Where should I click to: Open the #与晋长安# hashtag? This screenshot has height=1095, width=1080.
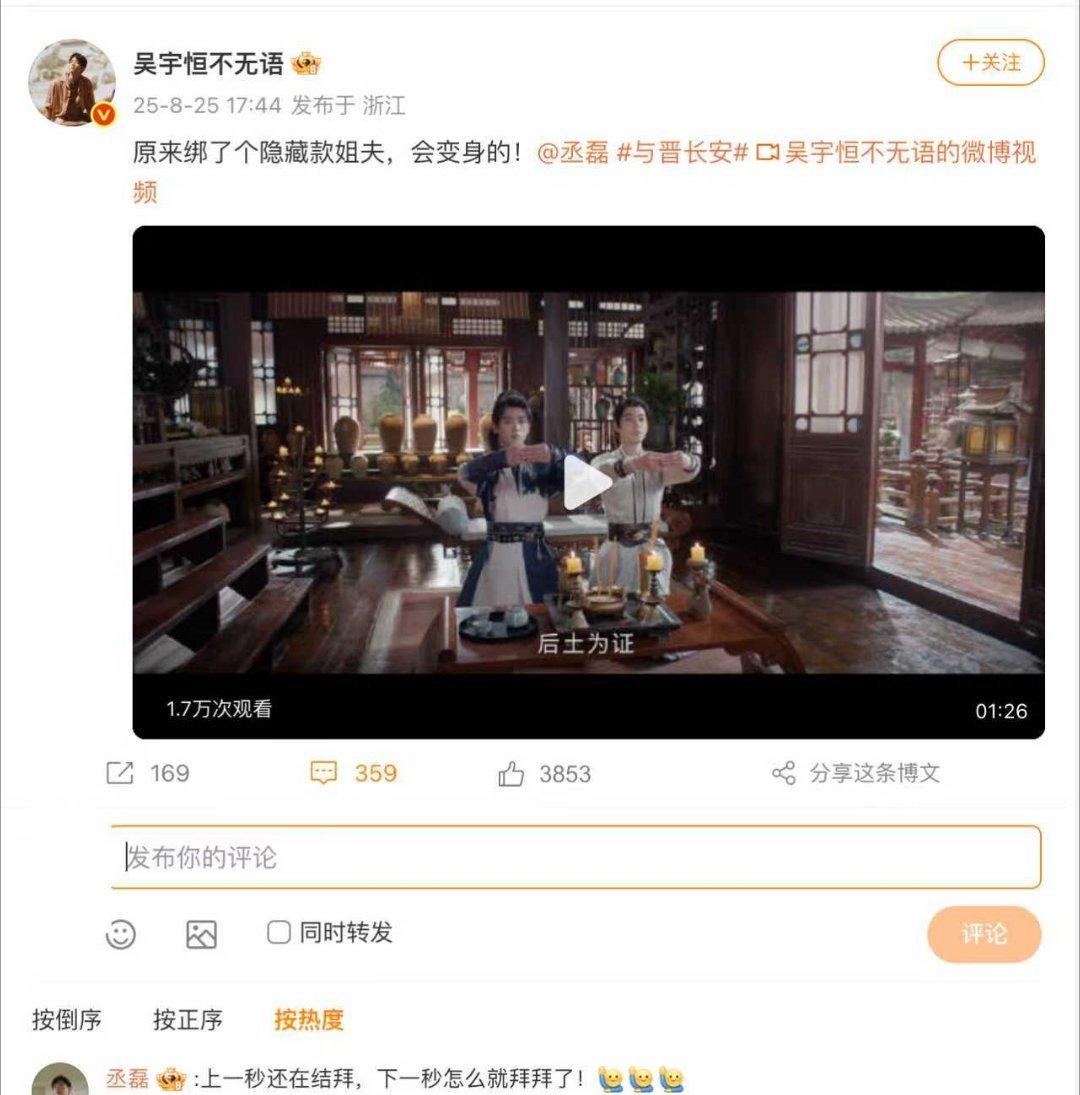pos(682,153)
